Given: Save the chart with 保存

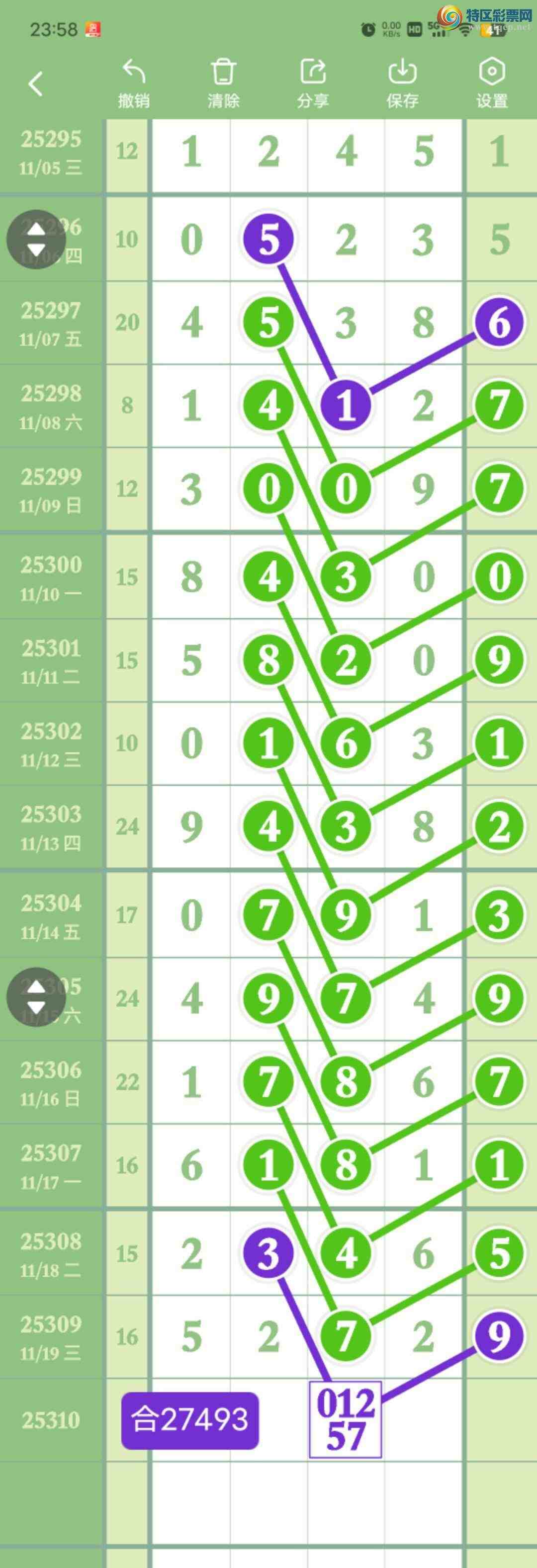Looking at the screenshot, I should point(402,84).
